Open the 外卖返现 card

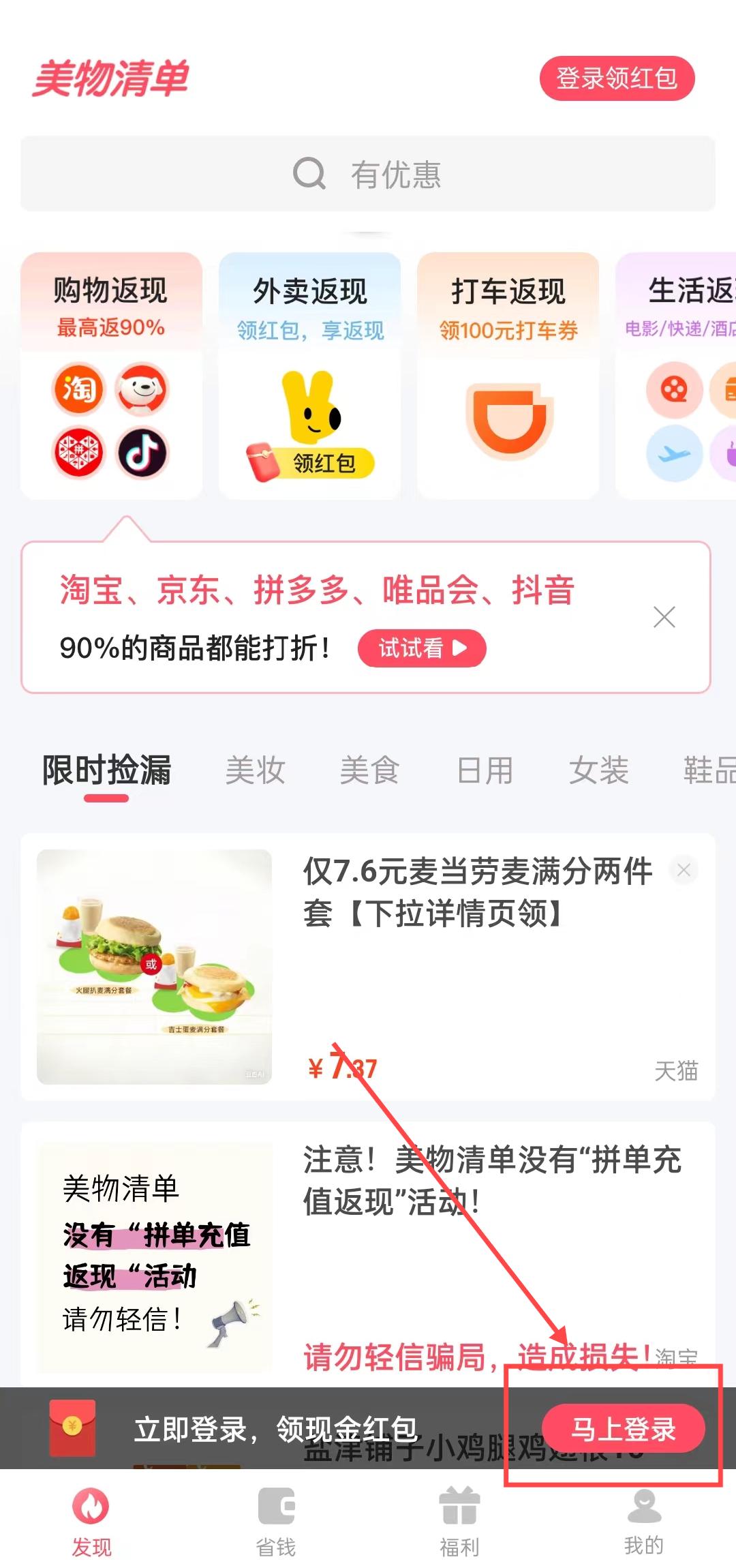tap(309, 375)
